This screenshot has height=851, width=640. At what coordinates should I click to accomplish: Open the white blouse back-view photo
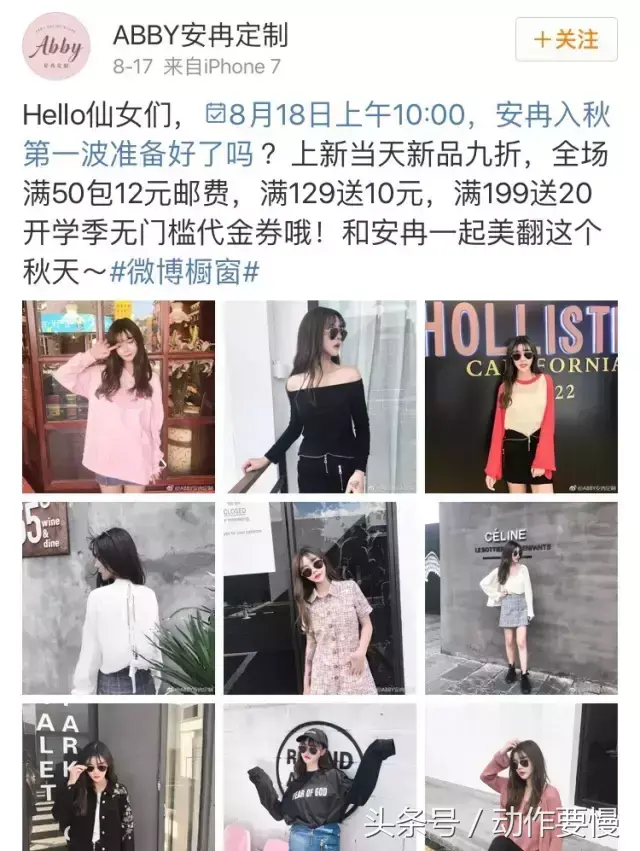pyautogui.click(x=118, y=598)
